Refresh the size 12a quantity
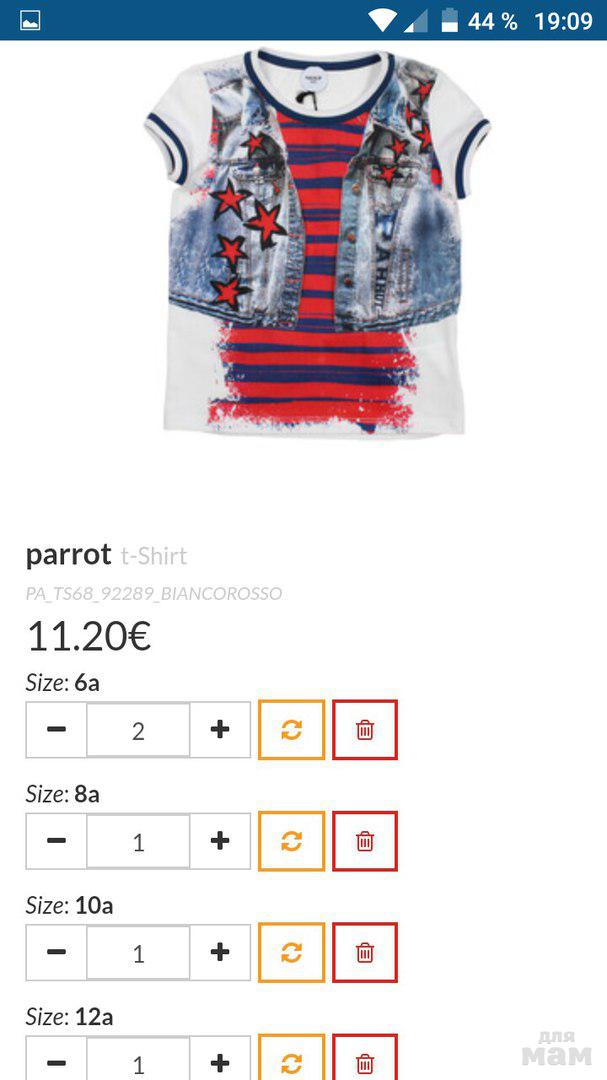This screenshot has height=1080, width=607. click(291, 1062)
